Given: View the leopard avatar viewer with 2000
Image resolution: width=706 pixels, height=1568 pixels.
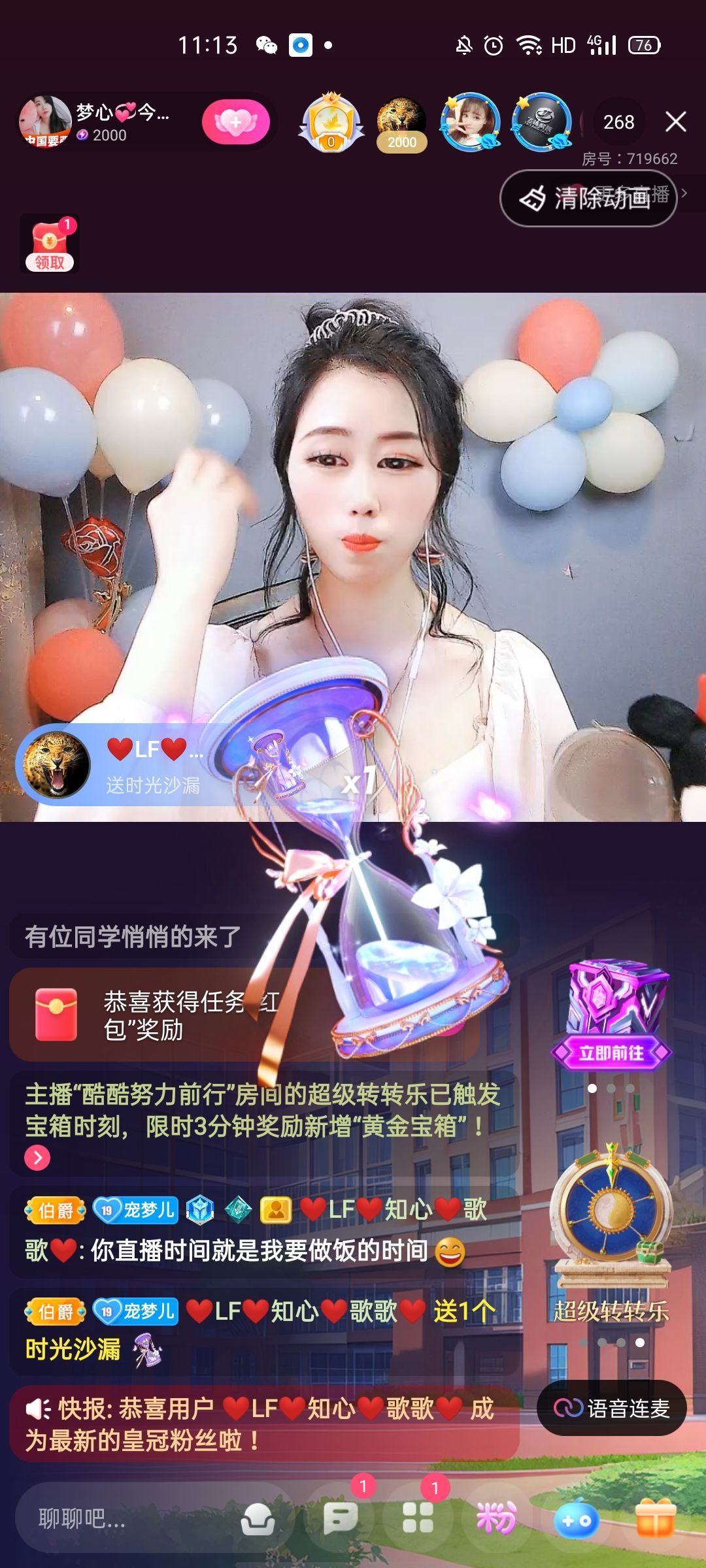Looking at the screenshot, I should pyautogui.click(x=401, y=122).
